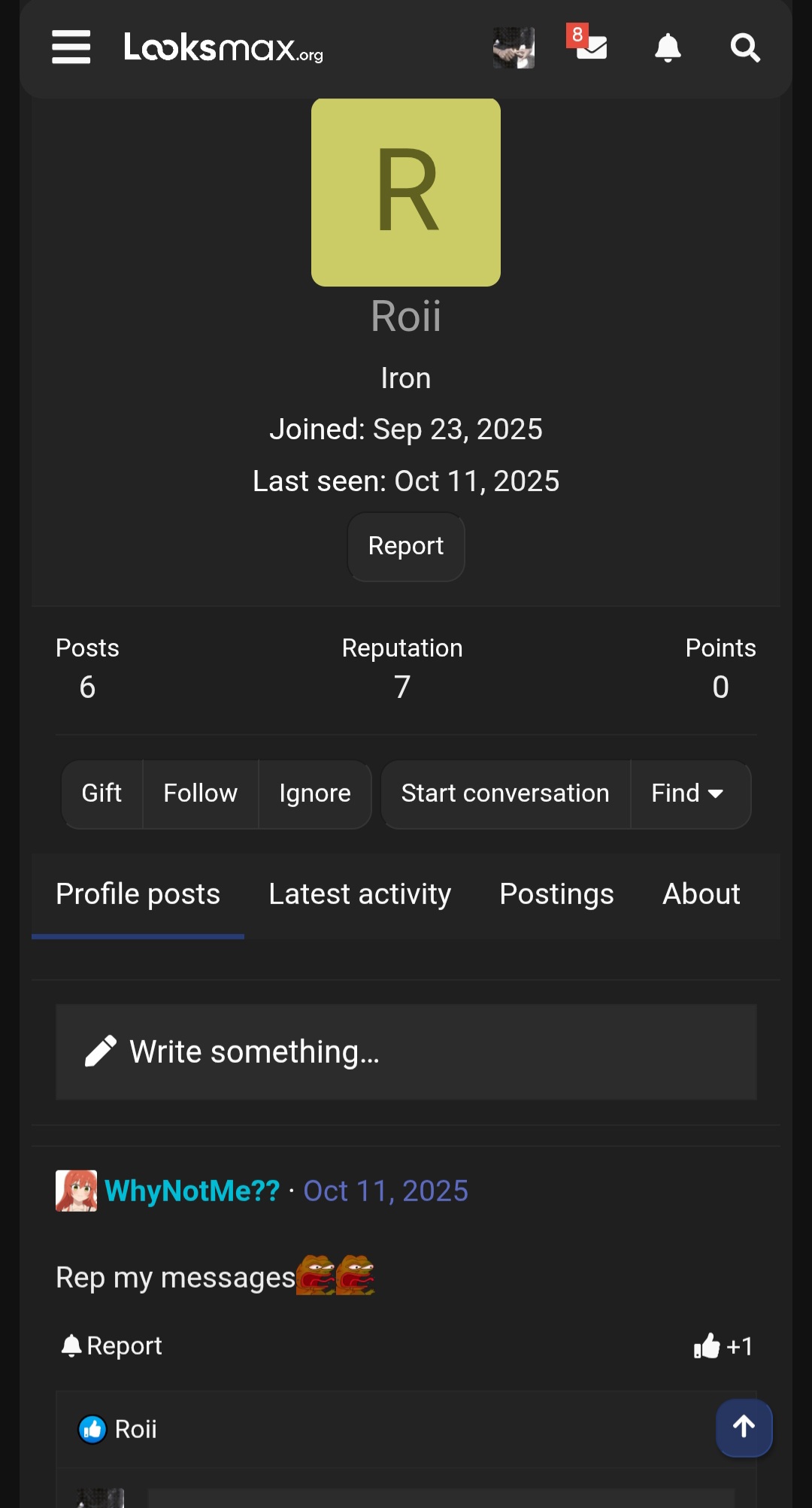Open the inbox with 8 unread
The width and height of the screenshot is (812, 1508).
590,46
